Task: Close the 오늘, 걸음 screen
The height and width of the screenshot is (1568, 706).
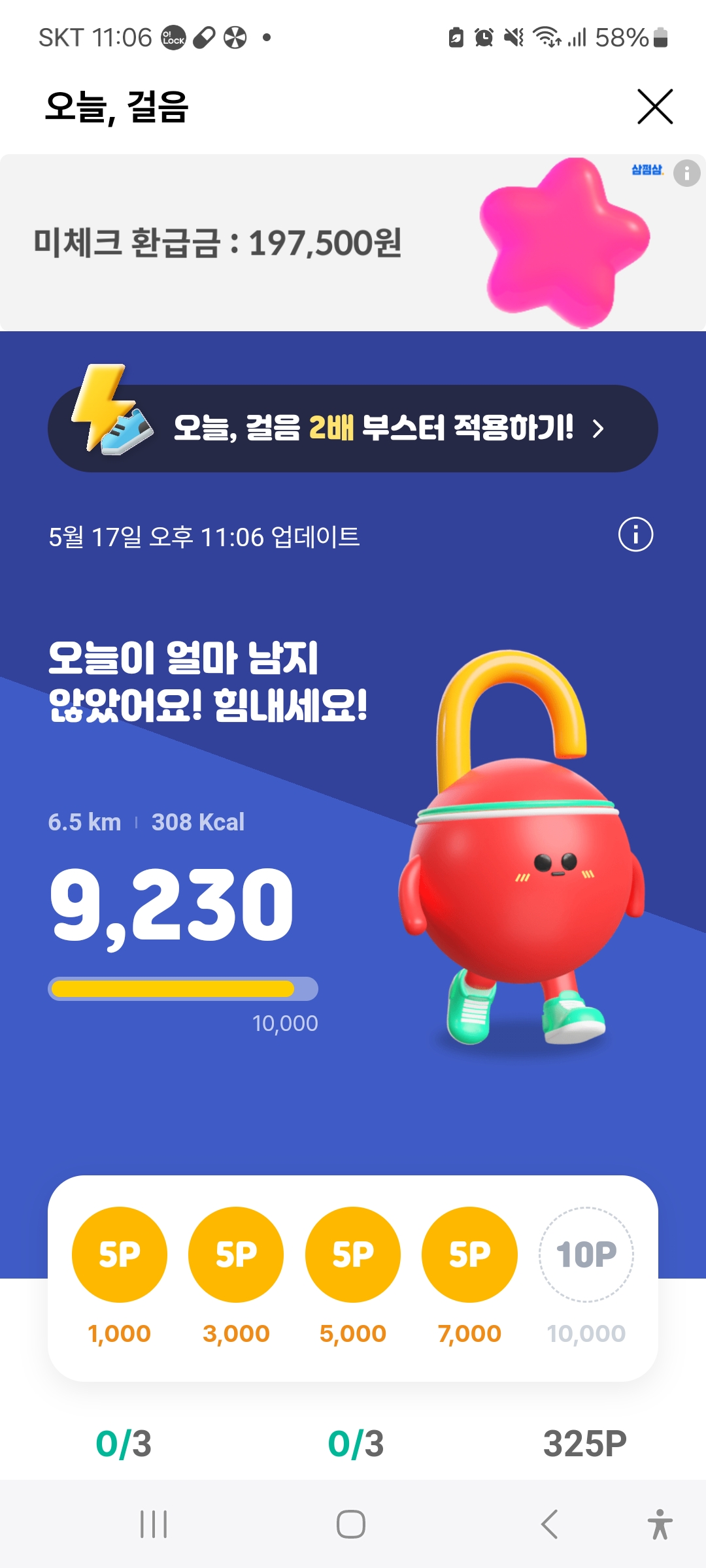Action: (x=655, y=106)
